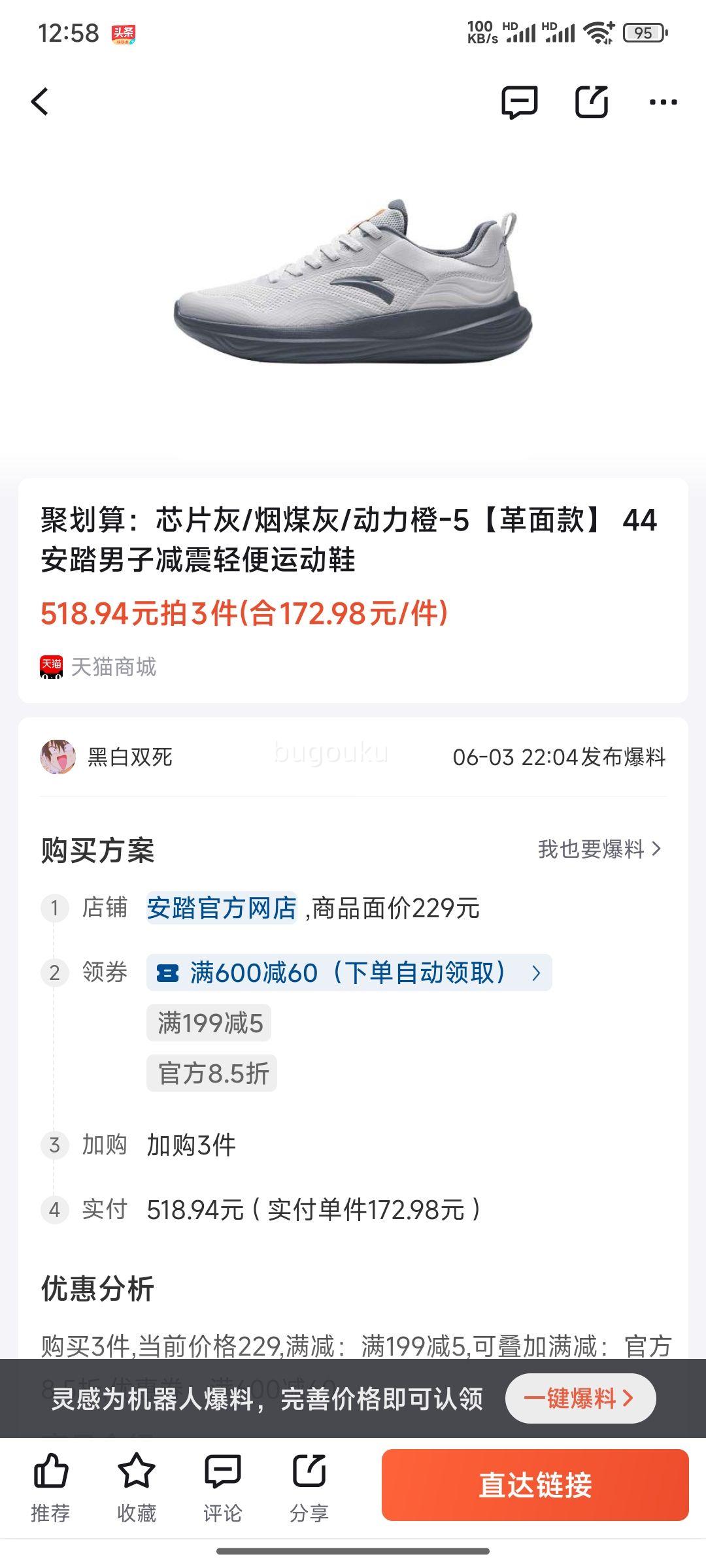Go back to the previous page

(x=41, y=102)
